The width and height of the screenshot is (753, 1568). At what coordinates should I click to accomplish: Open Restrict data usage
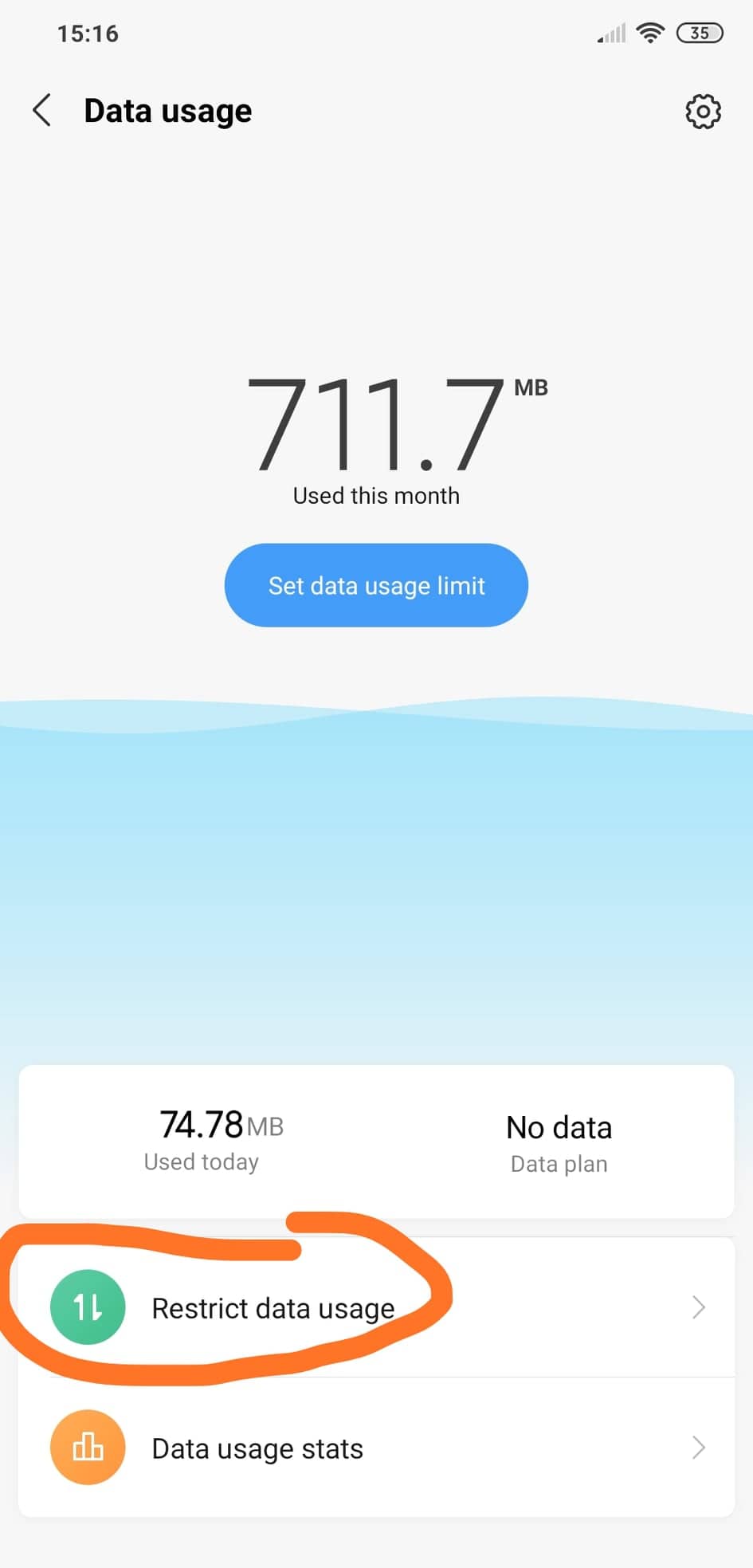coord(376,1308)
